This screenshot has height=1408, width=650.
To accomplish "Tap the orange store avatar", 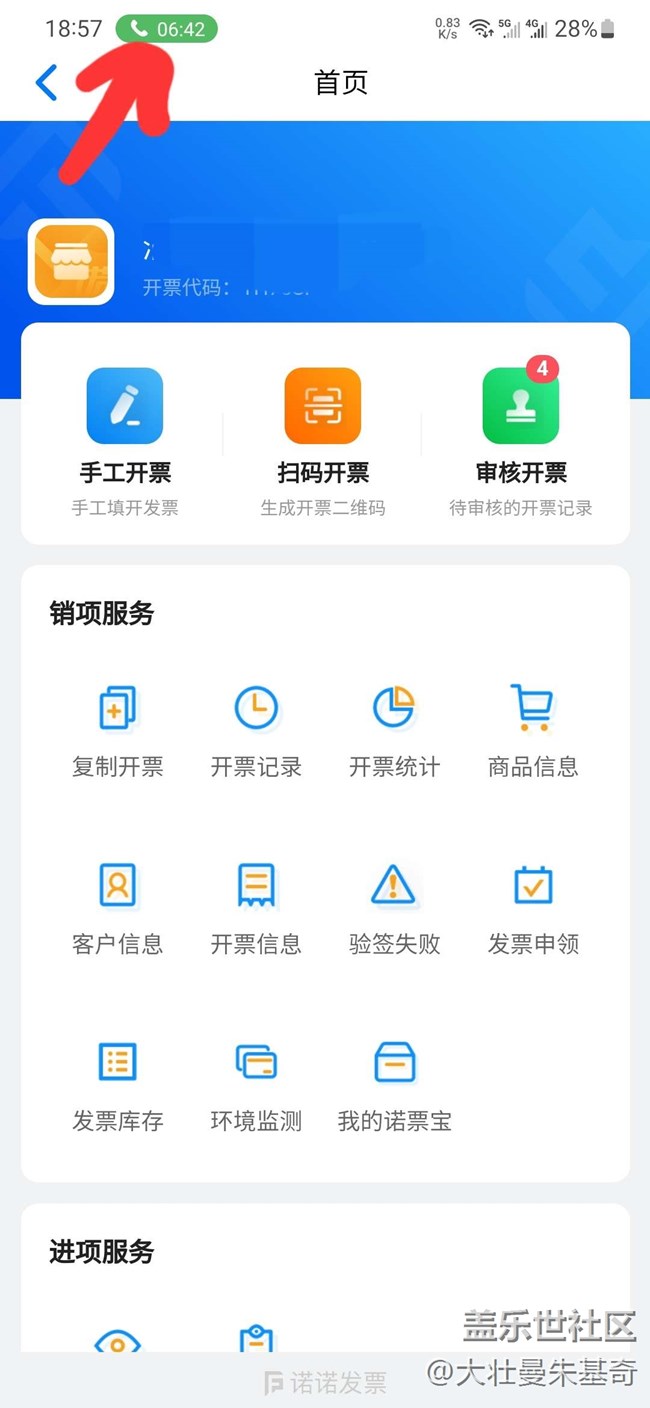I will [71, 262].
